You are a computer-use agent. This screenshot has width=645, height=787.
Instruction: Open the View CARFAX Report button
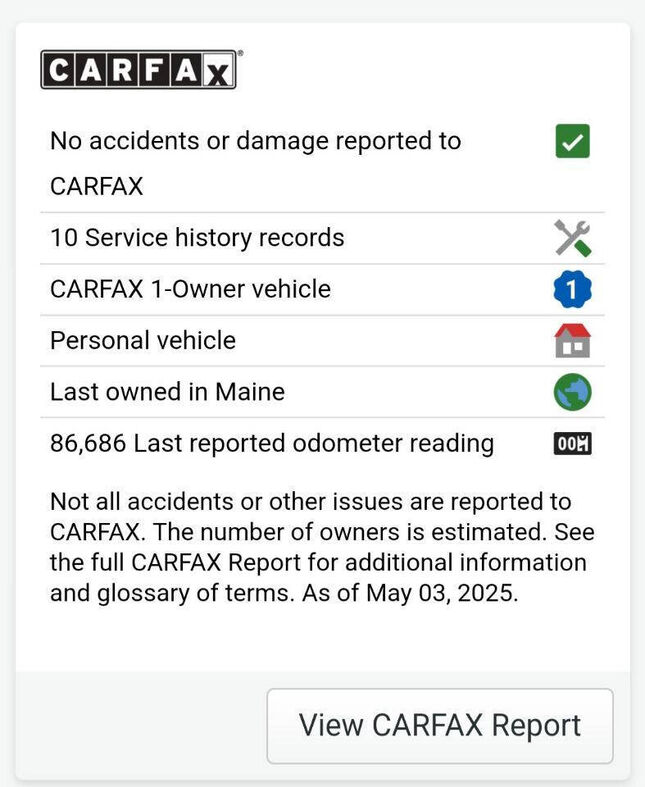coord(440,725)
